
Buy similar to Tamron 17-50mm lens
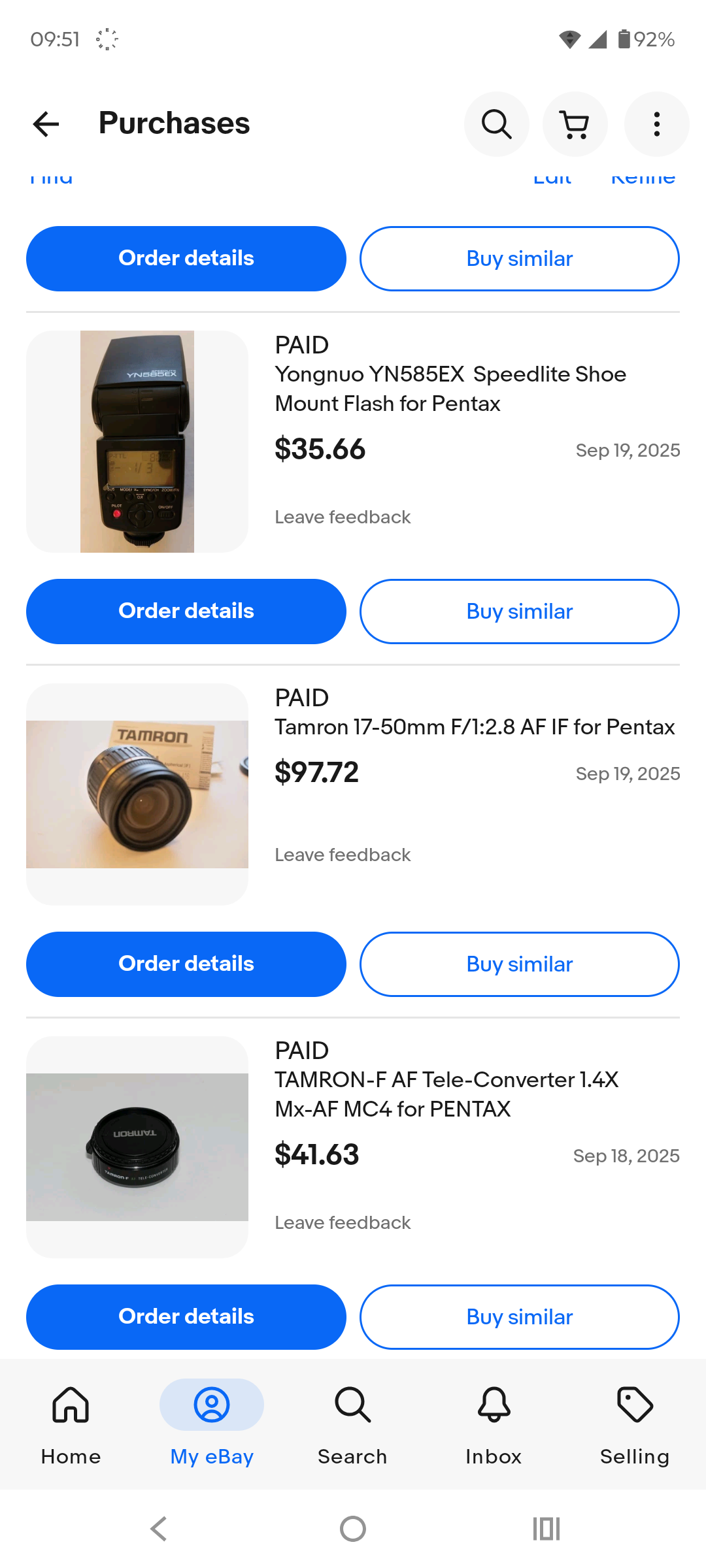click(519, 964)
